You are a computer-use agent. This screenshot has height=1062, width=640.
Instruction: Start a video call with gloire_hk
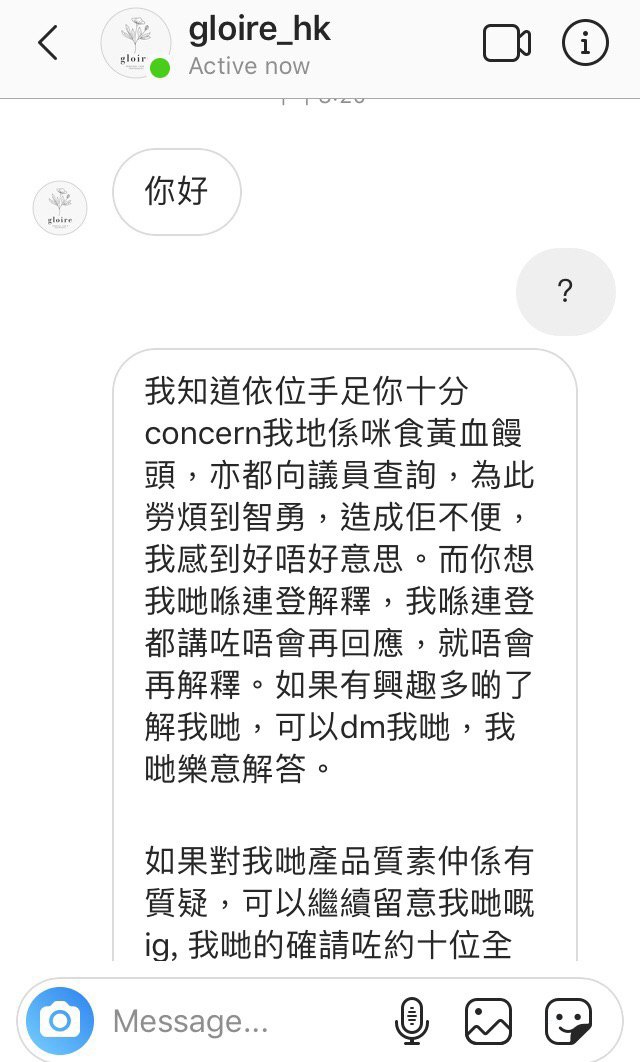(x=507, y=43)
